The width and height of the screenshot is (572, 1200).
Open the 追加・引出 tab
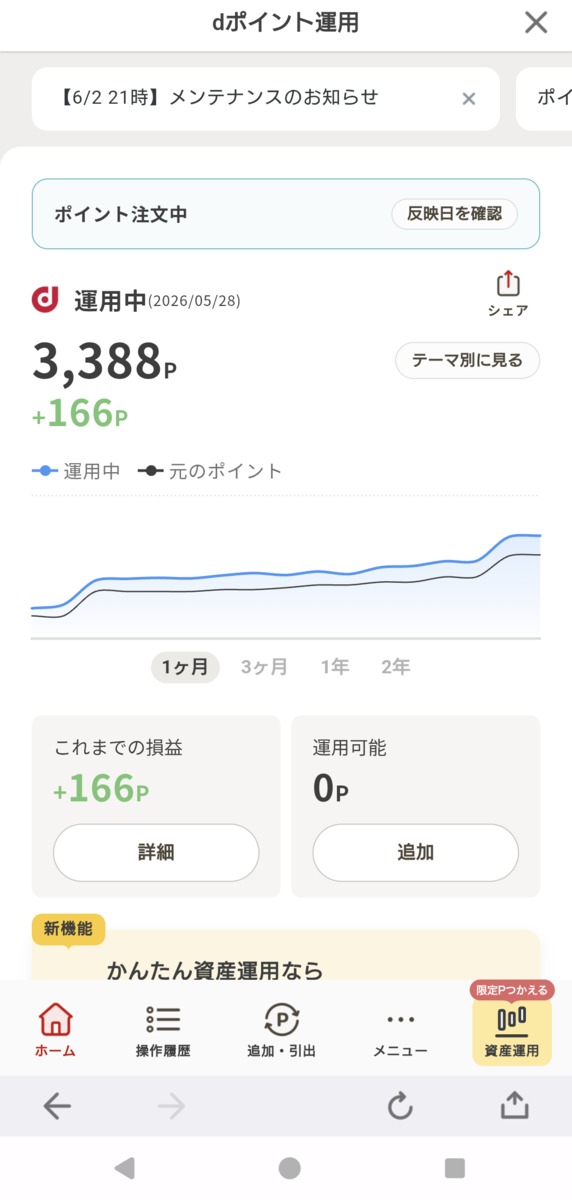(281, 1031)
